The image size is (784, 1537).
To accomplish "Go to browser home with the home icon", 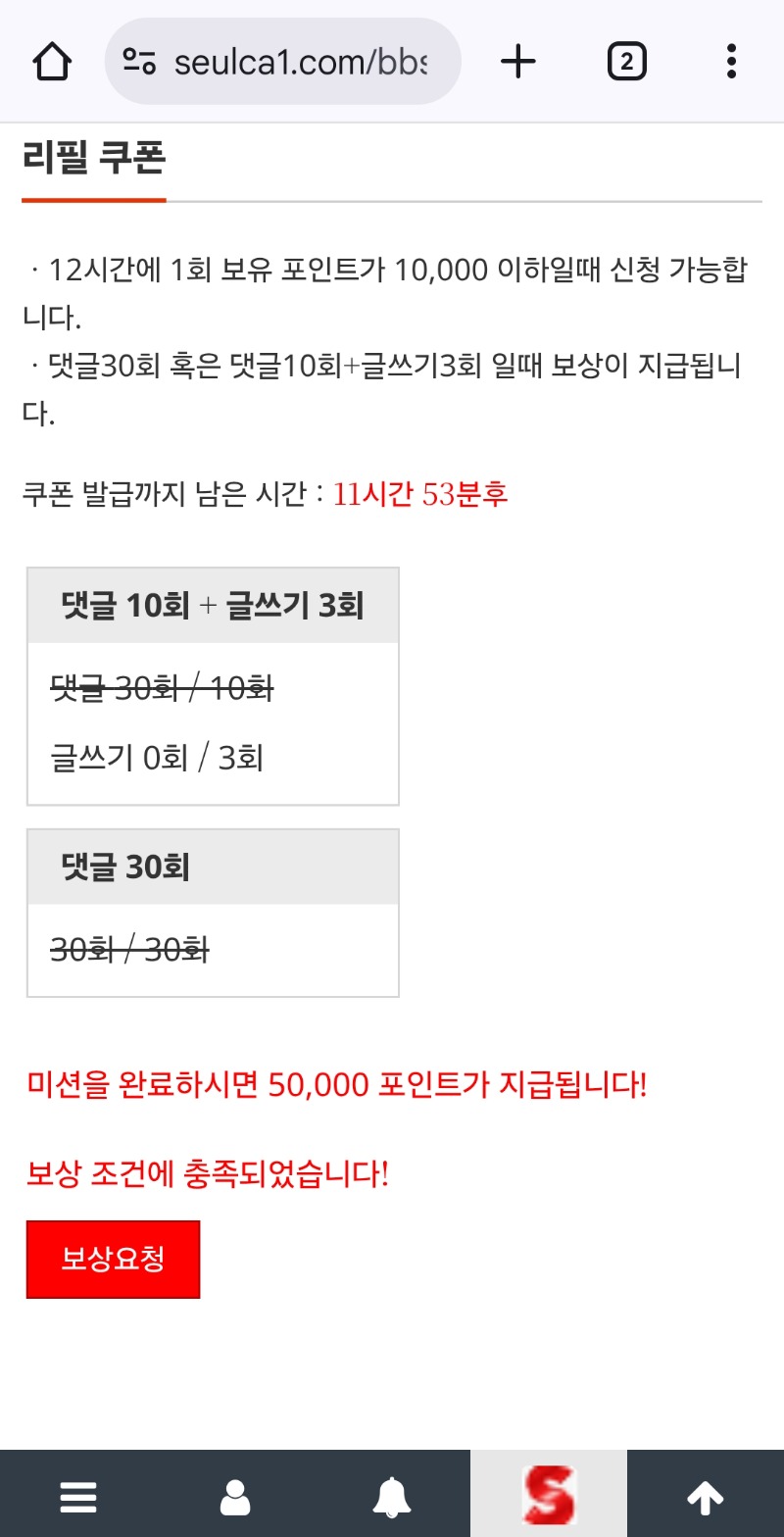I will pyautogui.click(x=52, y=61).
